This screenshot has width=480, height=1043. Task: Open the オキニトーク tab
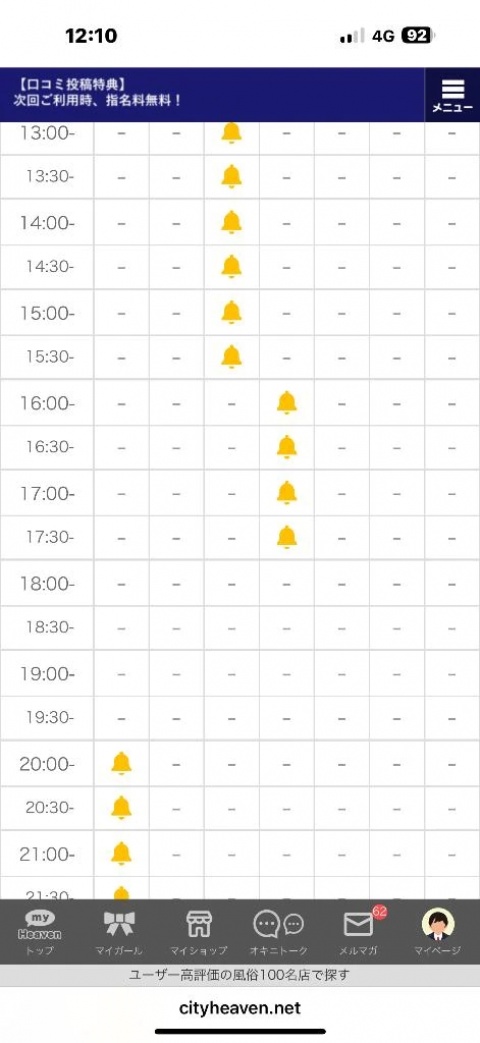(279, 933)
